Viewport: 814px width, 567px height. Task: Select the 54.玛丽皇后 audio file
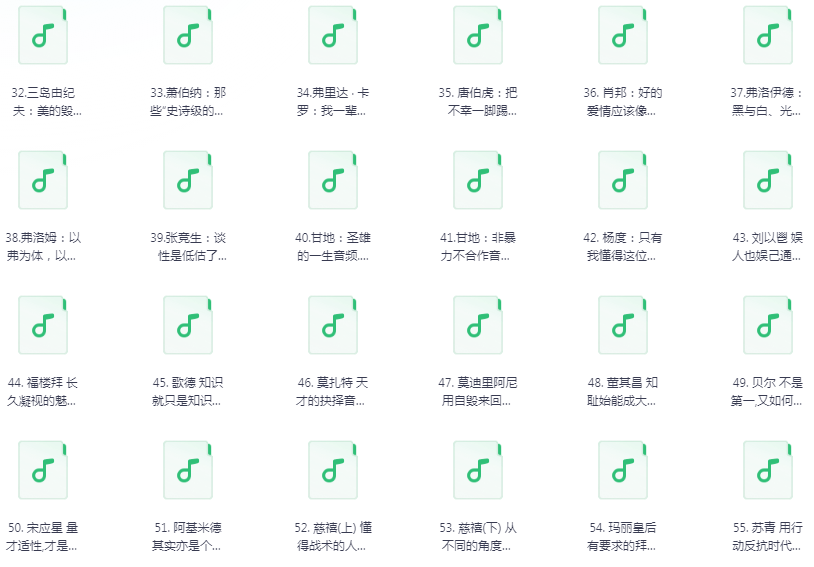(623, 471)
